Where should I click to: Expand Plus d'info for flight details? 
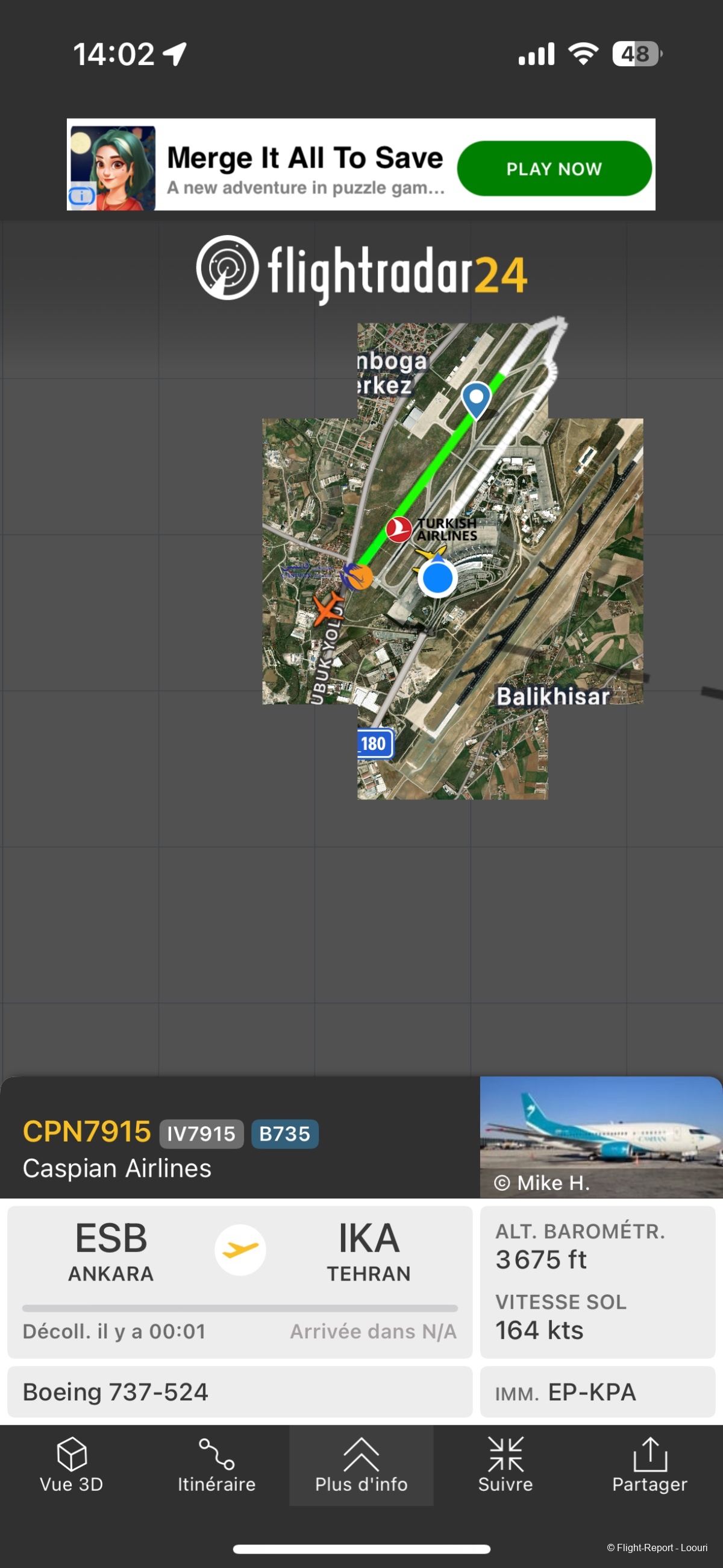click(361, 1464)
